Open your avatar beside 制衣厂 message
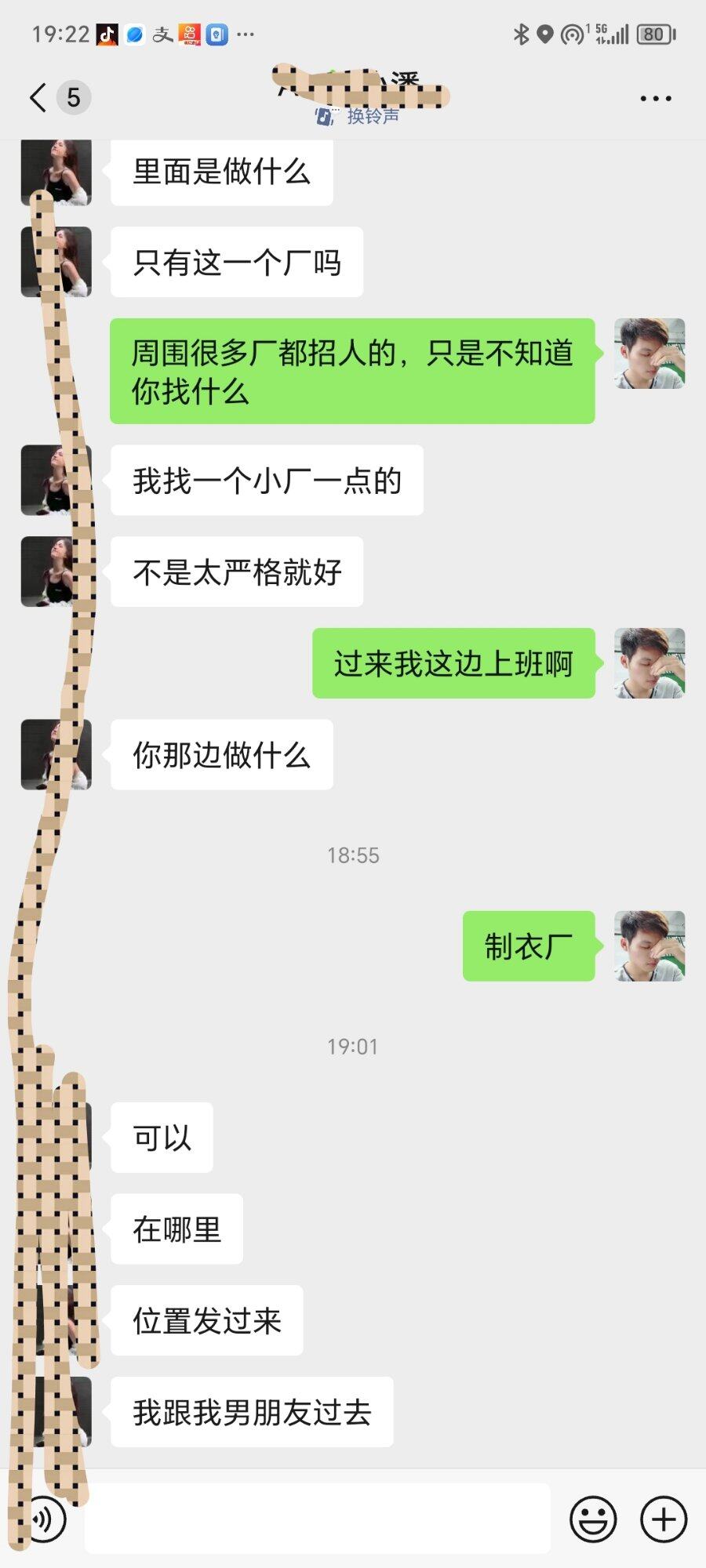This screenshot has width=706, height=1568. 650,946
